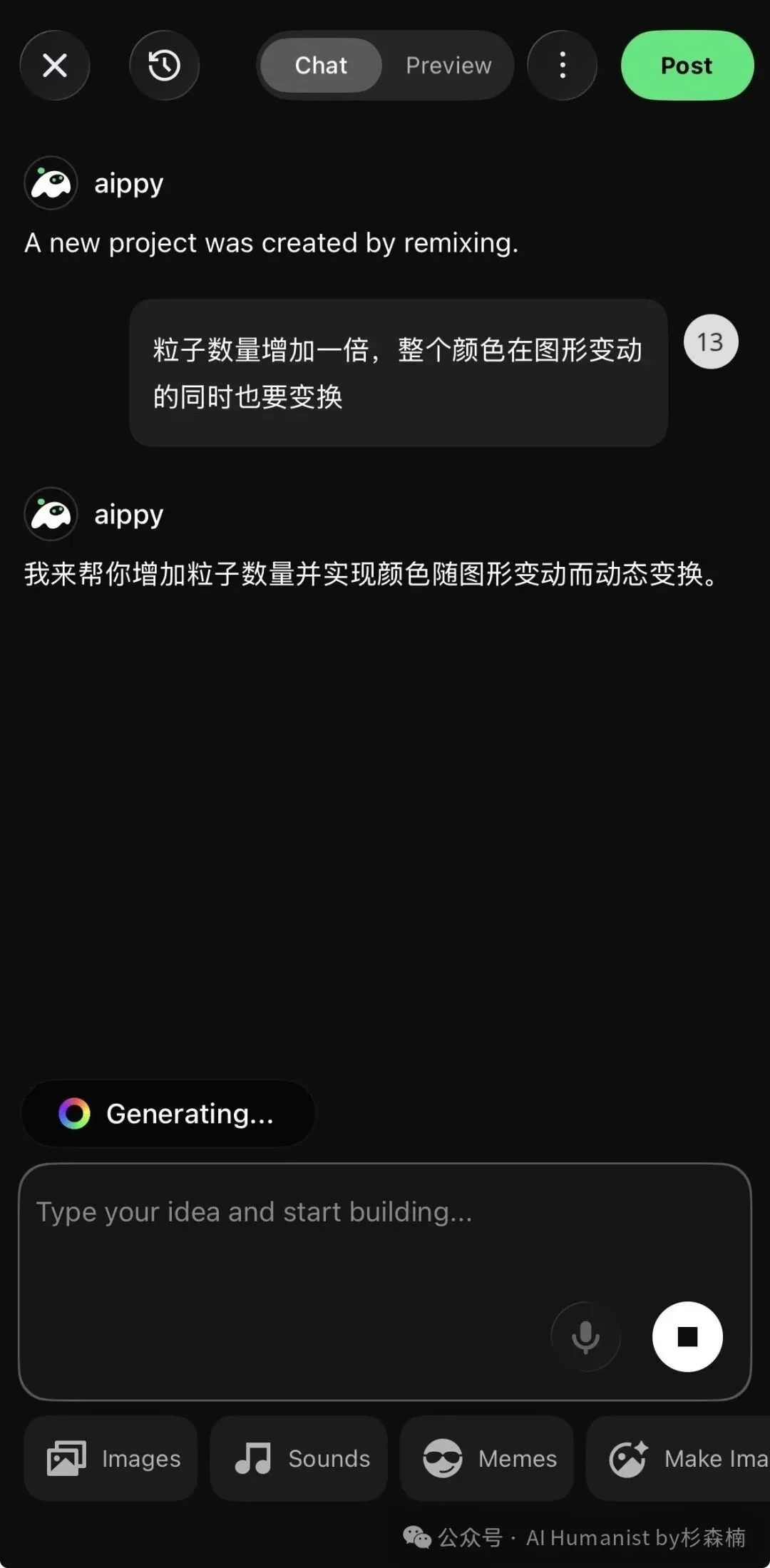Image resolution: width=770 pixels, height=1568 pixels.
Task: Expand the remix notification message
Action: [271, 243]
